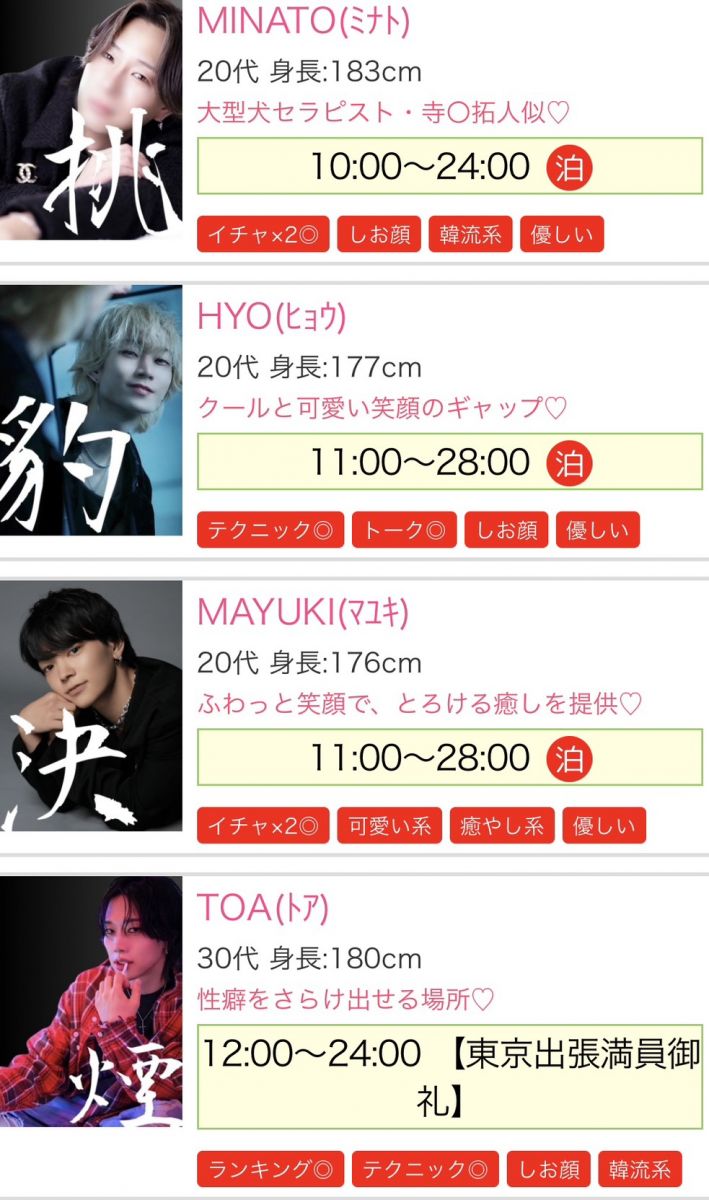The image size is (709, 1200).
Task: Tap the 癒やし系 tag under MAYUKI
Action: (x=501, y=826)
